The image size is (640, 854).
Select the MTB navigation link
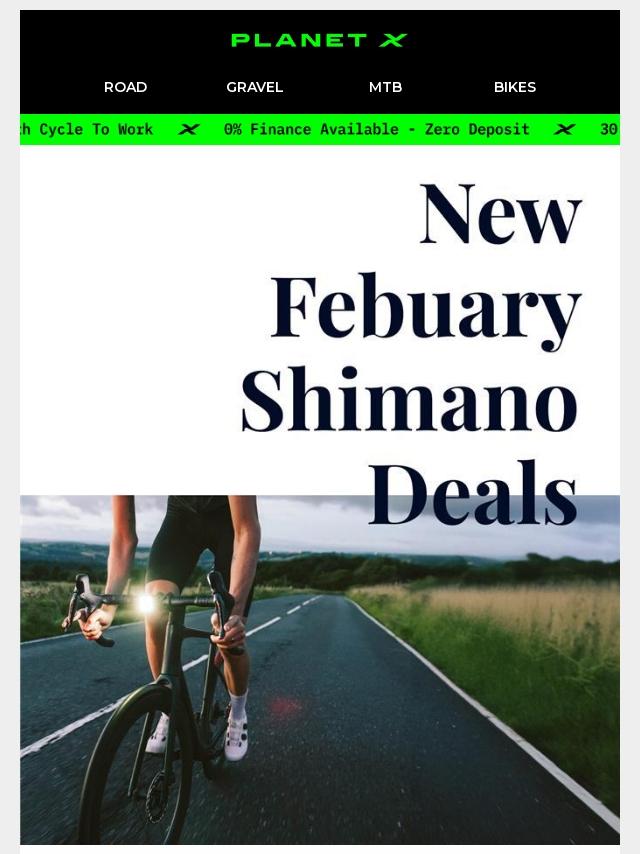[x=385, y=87]
